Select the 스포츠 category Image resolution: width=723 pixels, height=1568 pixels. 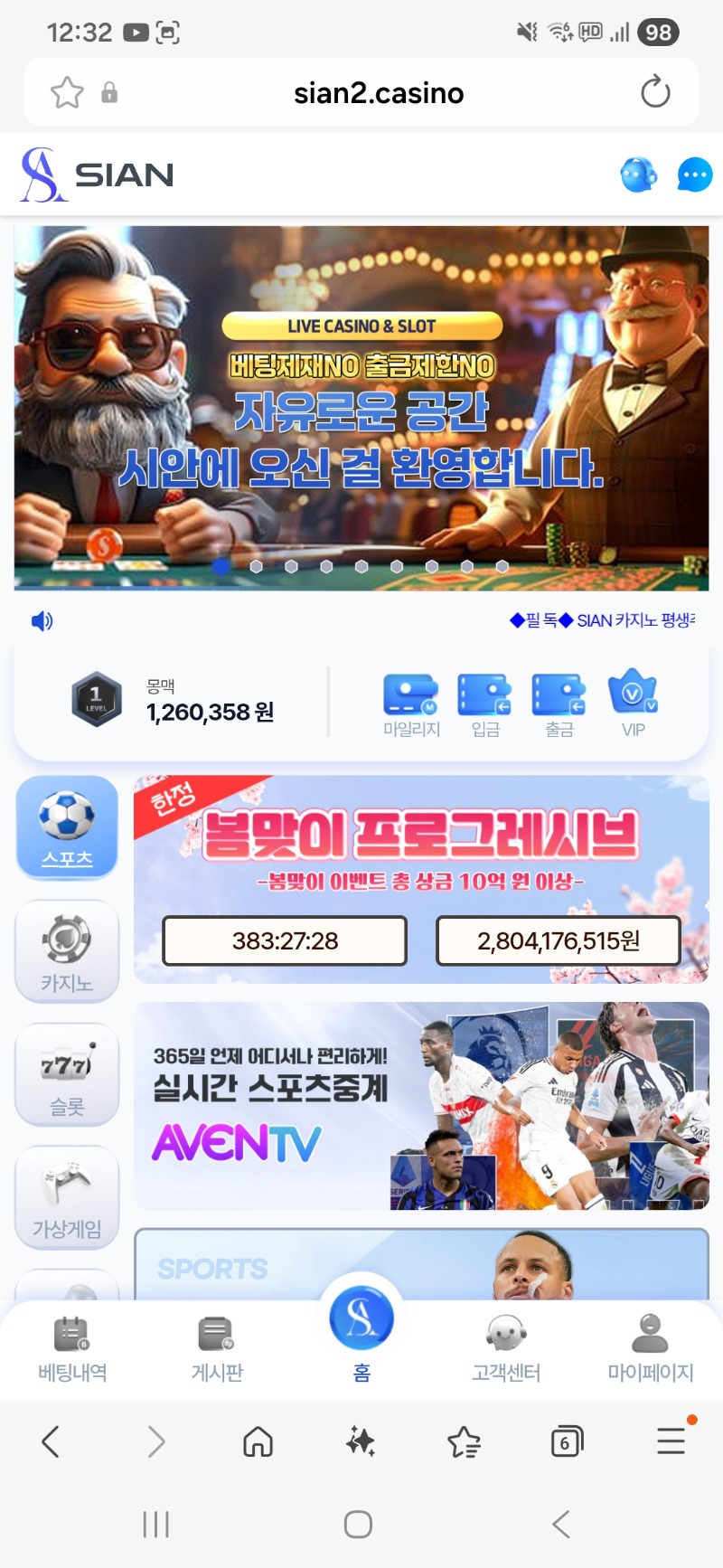67,827
